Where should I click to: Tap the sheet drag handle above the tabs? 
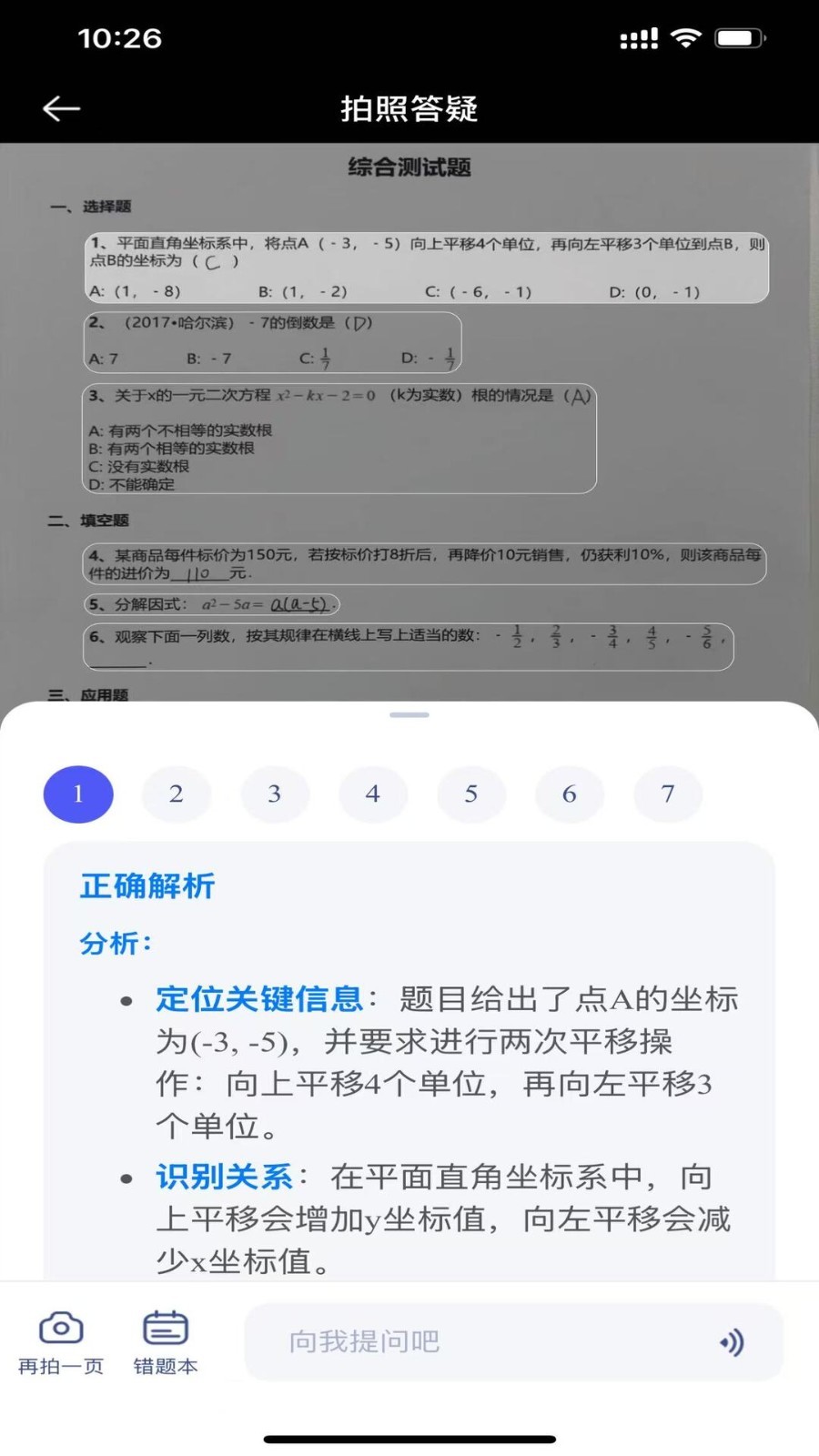[409, 715]
